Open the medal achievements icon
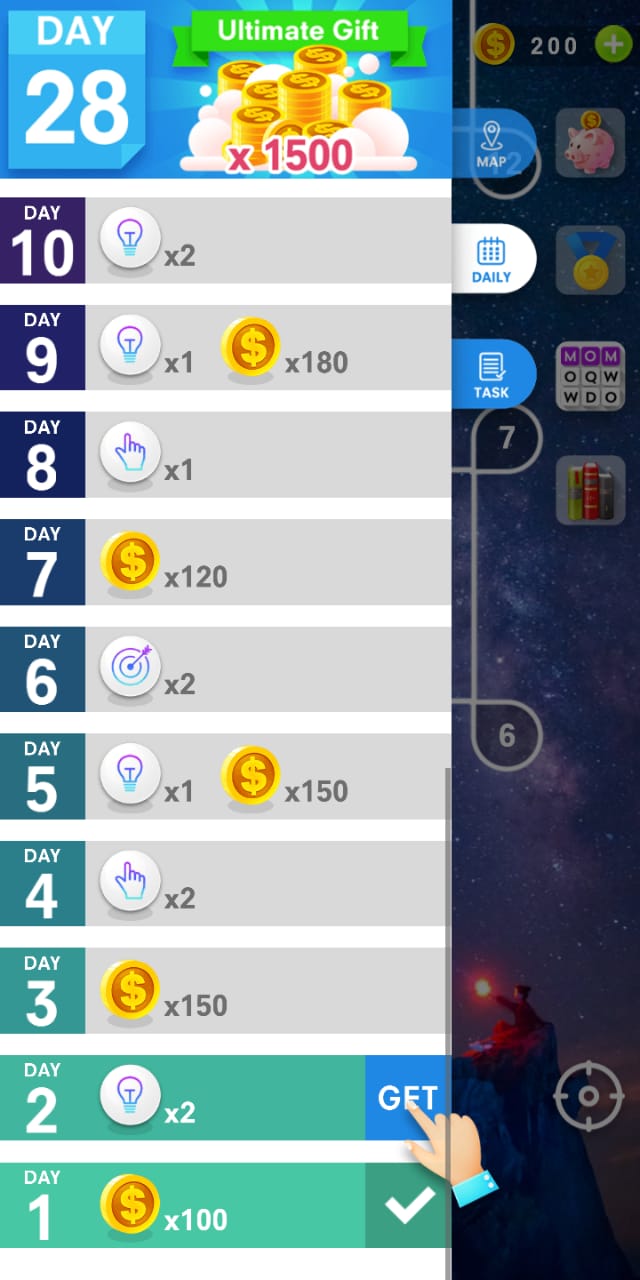Viewport: 640px width, 1280px height. click(590, 259)
